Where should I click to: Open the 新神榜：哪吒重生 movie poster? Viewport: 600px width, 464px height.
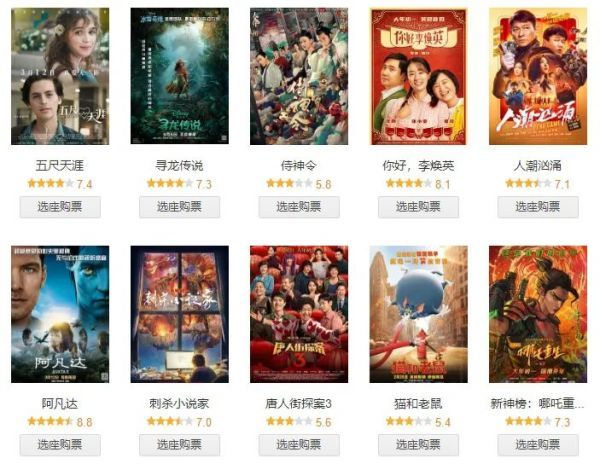click(538, 314)
